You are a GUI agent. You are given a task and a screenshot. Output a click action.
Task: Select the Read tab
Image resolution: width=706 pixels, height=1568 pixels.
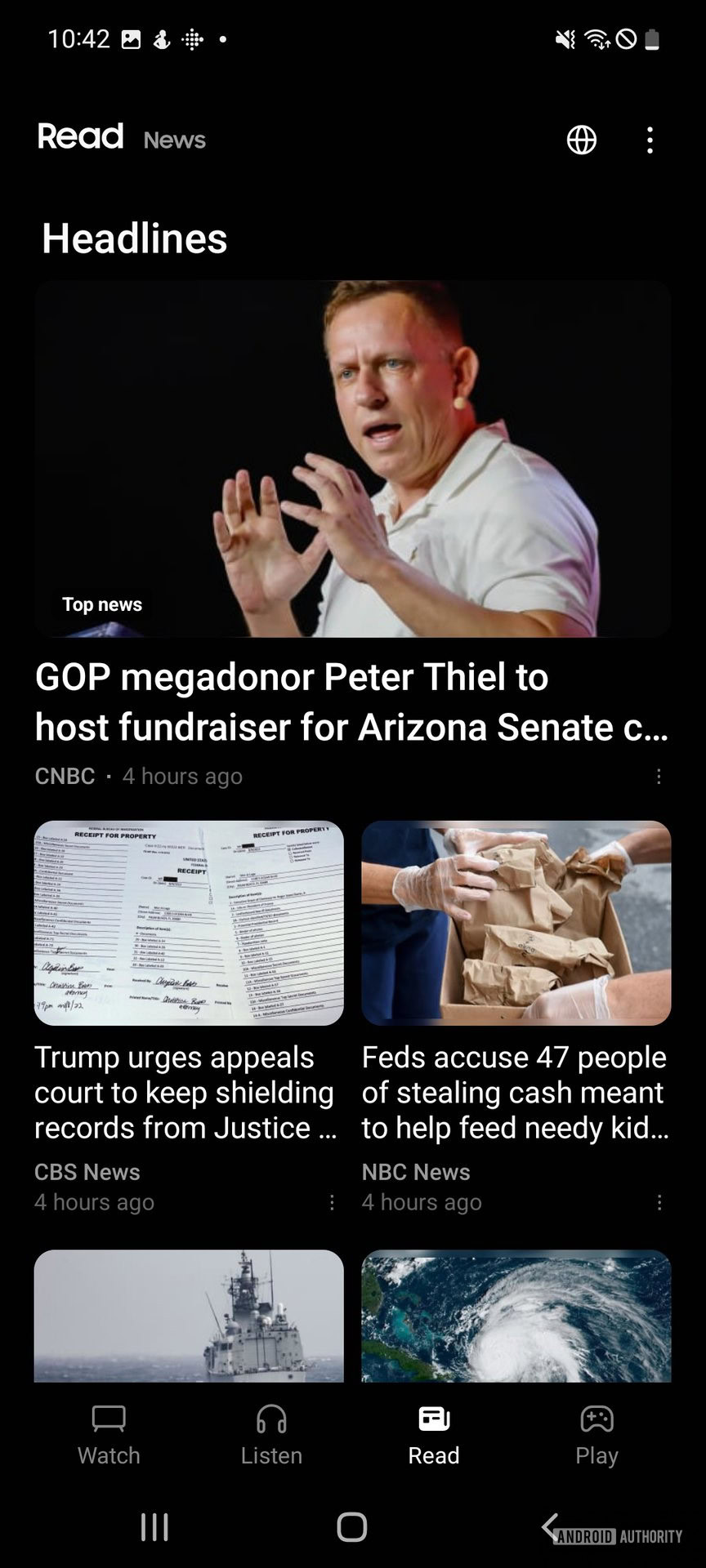tap(434, 1436)
